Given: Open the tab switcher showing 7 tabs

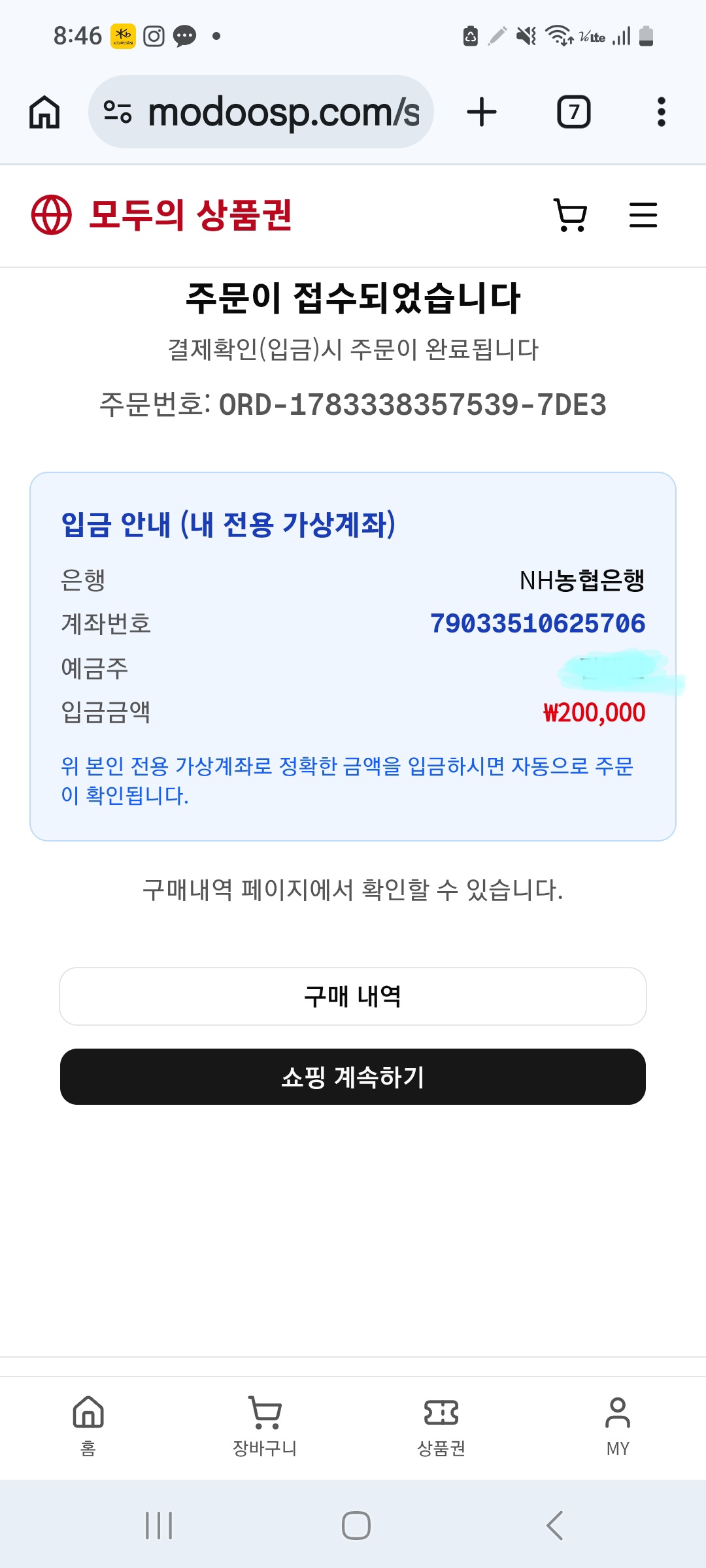Looking at the screenshot, I should point(574,112).
